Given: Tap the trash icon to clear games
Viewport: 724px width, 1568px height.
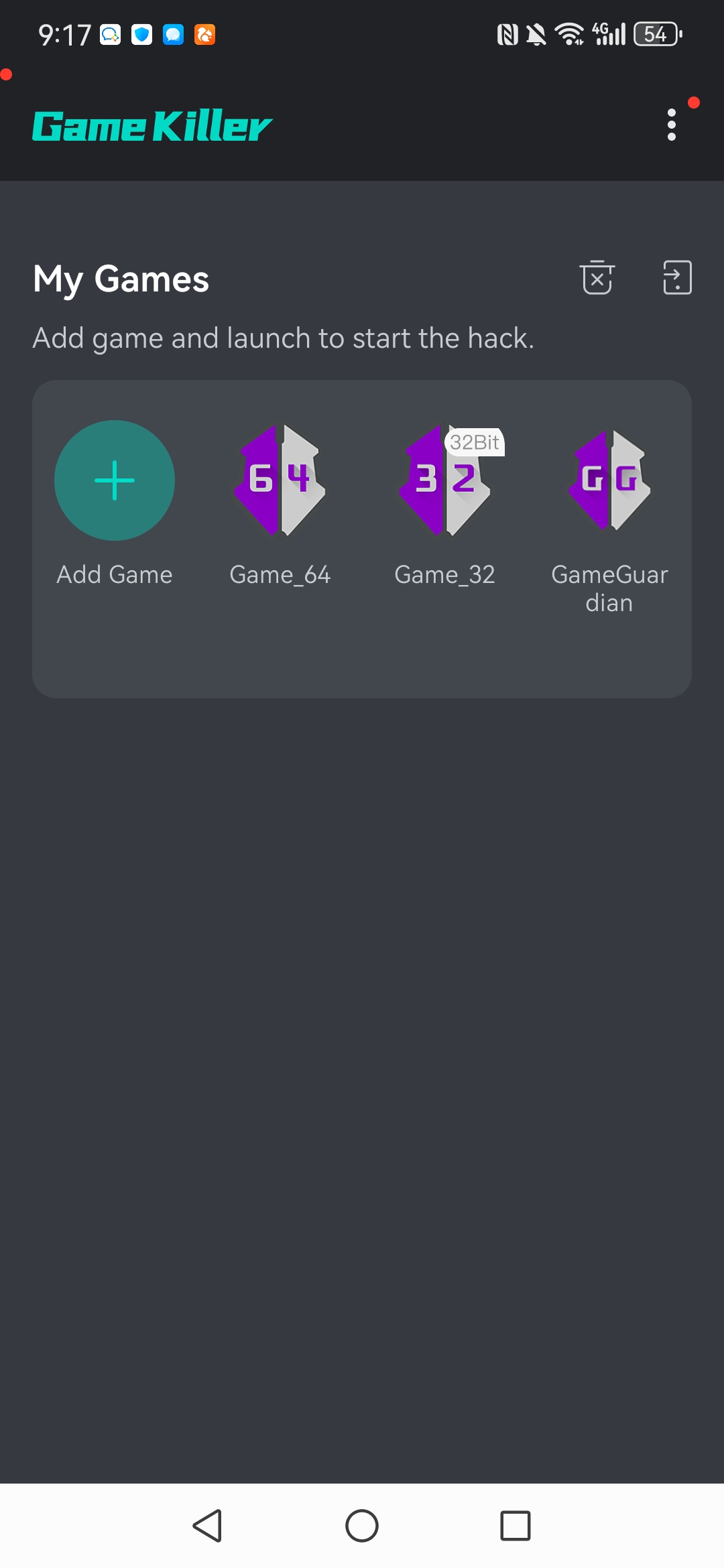Looking at the screenshot, I should click(x=597, y=277).
